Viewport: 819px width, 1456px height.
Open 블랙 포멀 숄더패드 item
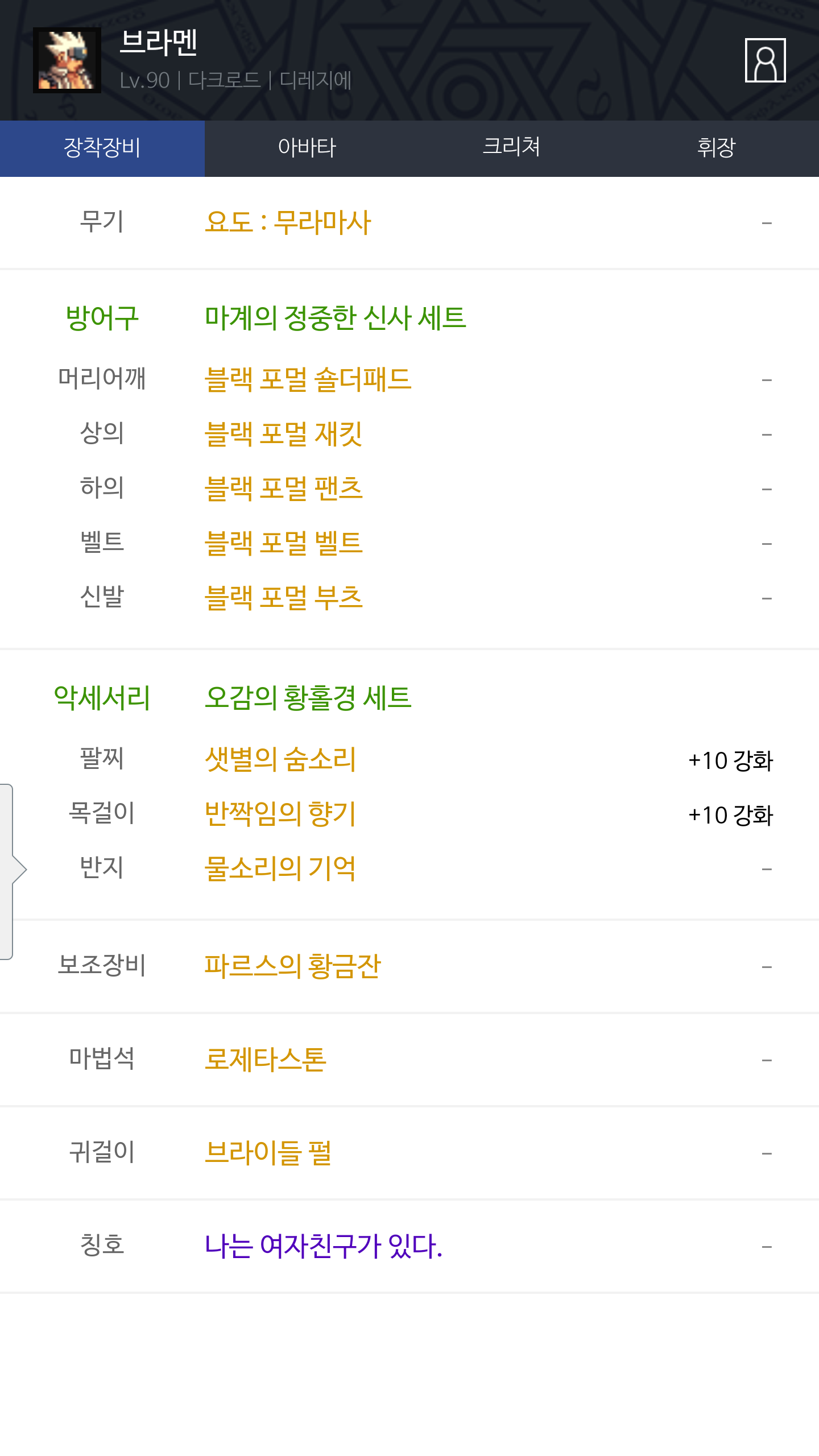(x=308, y=379)
